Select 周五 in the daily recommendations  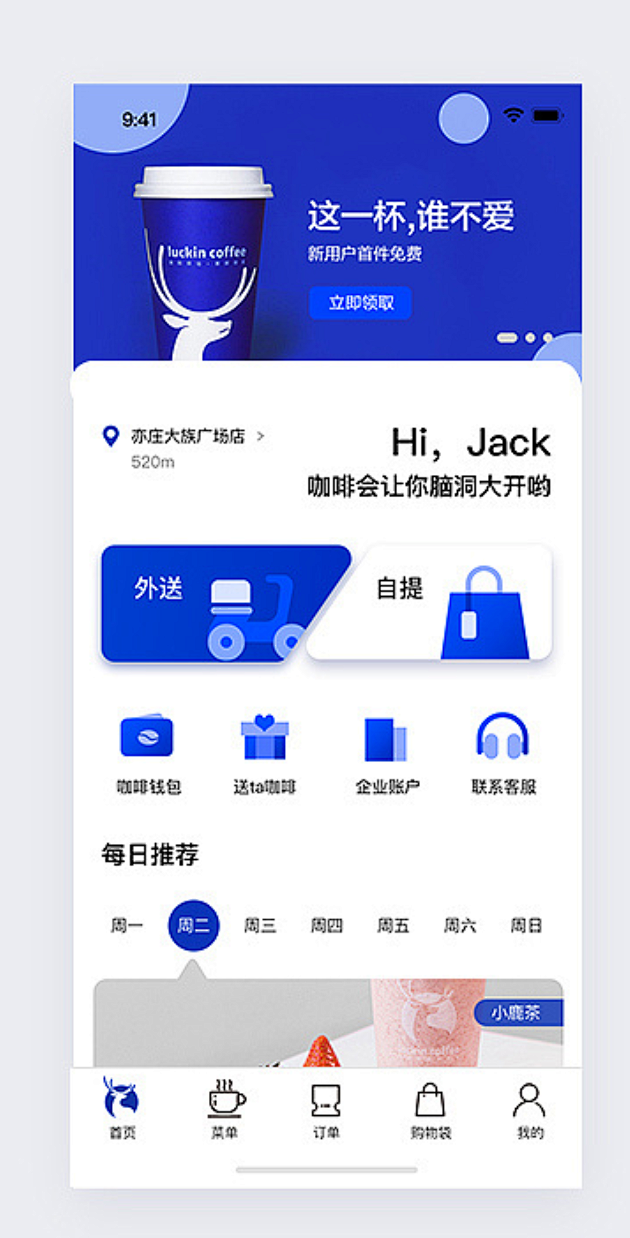pos(393,926)
